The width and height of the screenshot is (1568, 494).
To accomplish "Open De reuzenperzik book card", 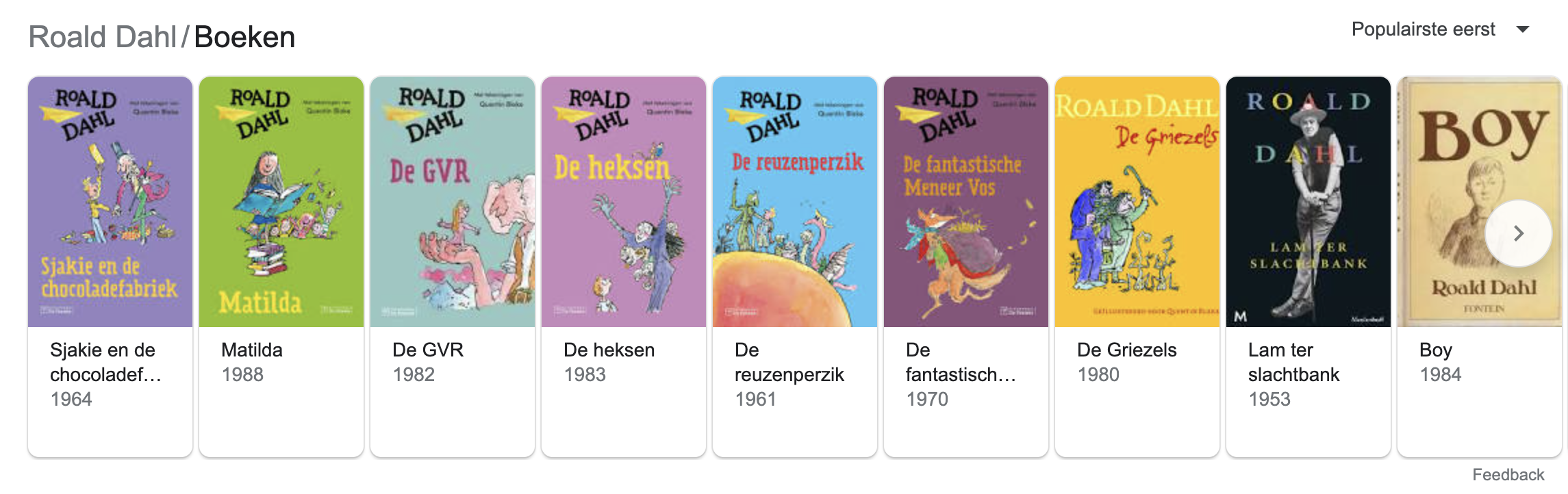I will pos(795,267).
